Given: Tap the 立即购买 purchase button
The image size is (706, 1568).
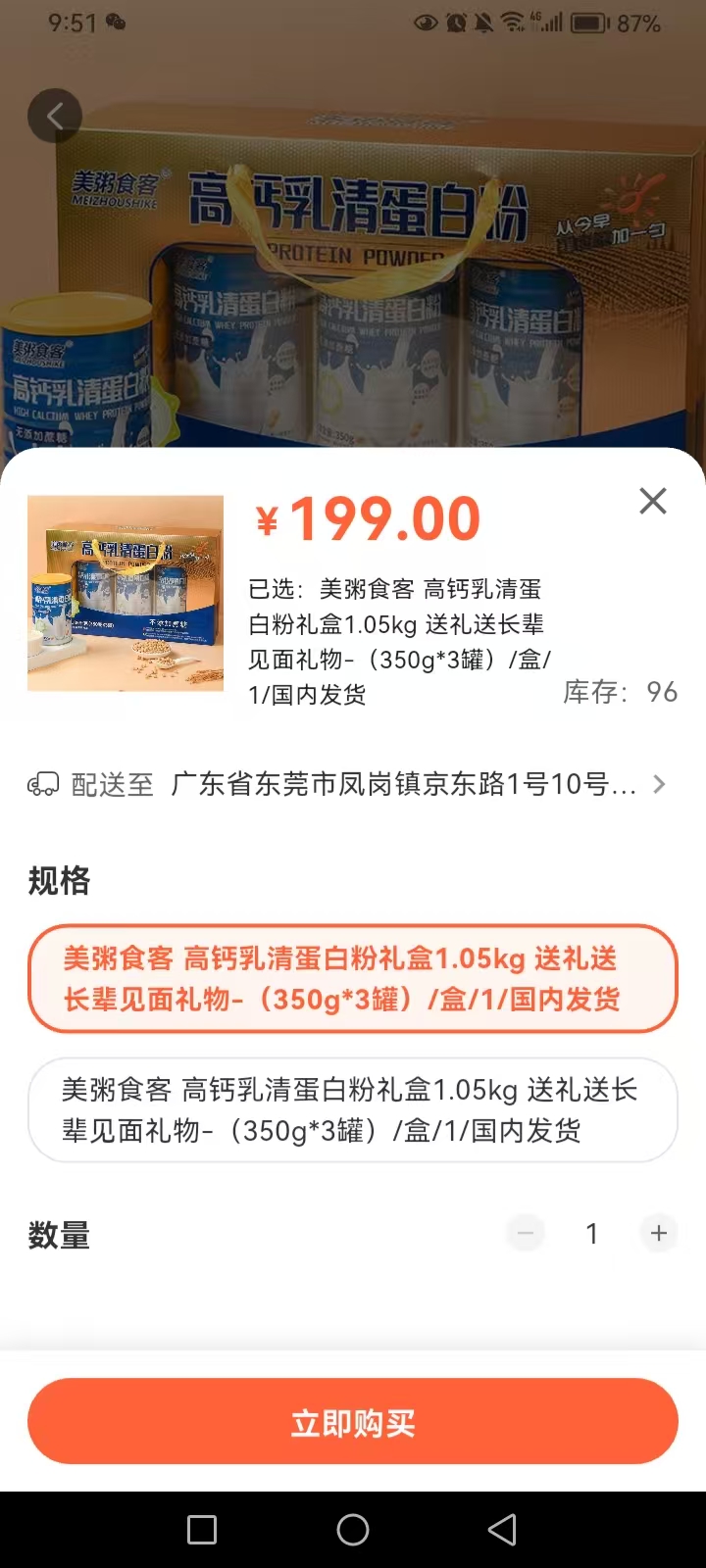Looking at the screenshot, I should coord(353,1421).
